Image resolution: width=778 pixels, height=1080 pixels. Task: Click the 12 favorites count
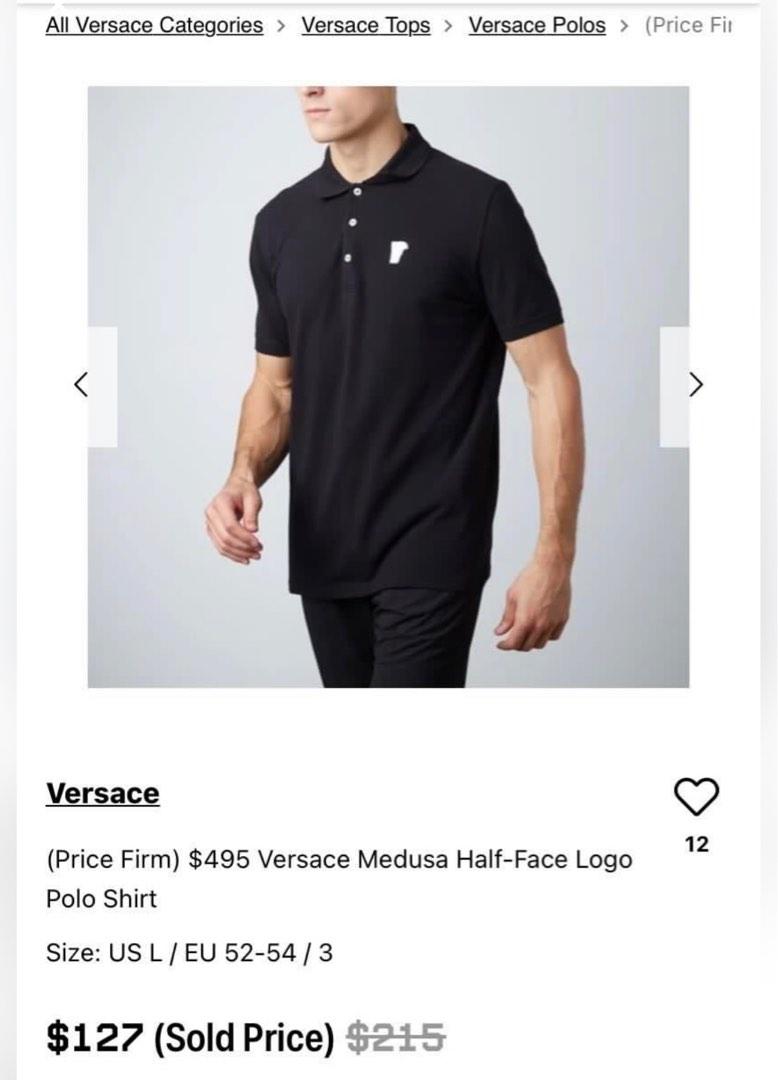pyautogui.click(x=699, y=843)
